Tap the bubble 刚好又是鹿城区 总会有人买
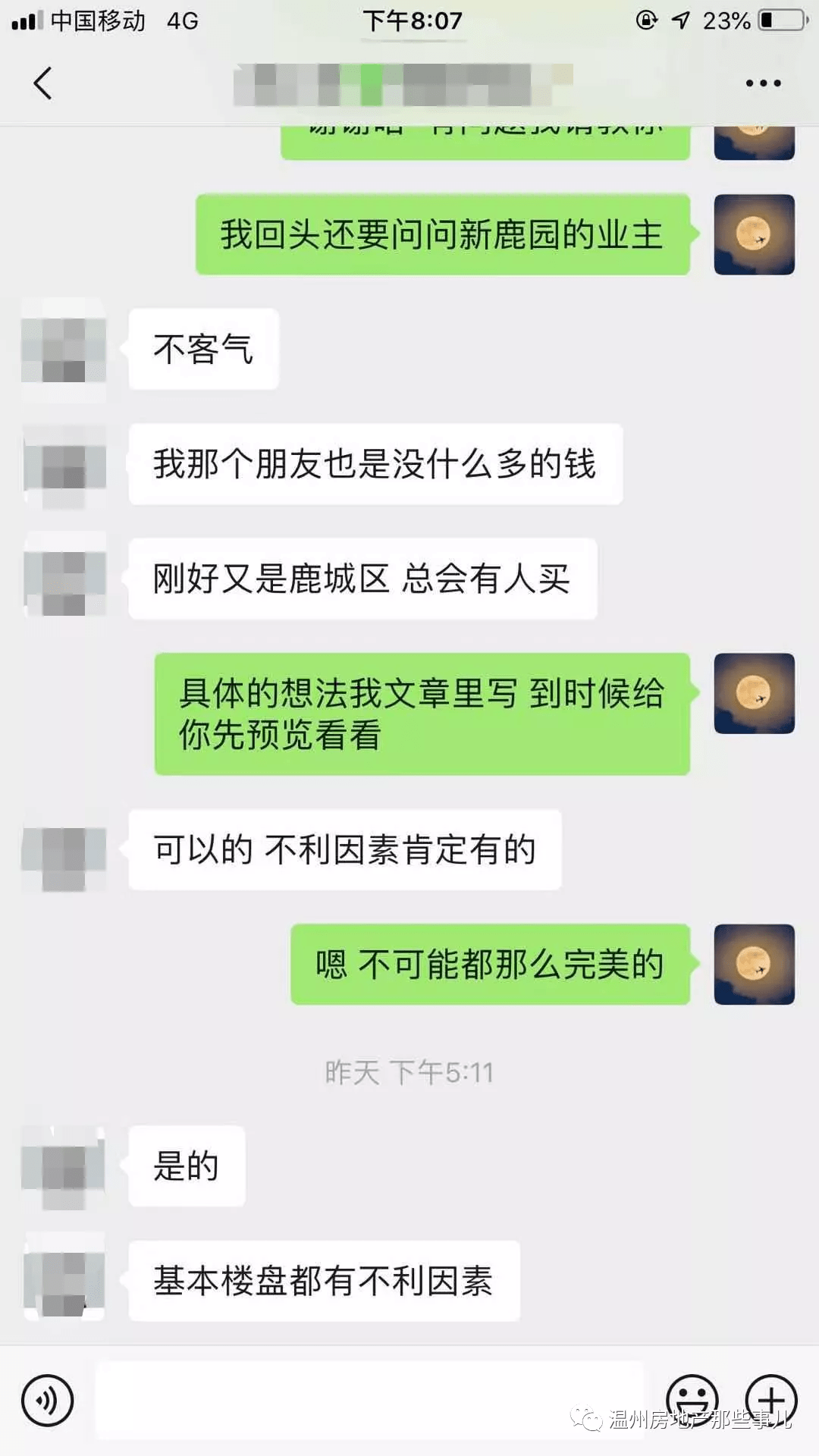Screen dimensions: 819x1456 point(362,579)
